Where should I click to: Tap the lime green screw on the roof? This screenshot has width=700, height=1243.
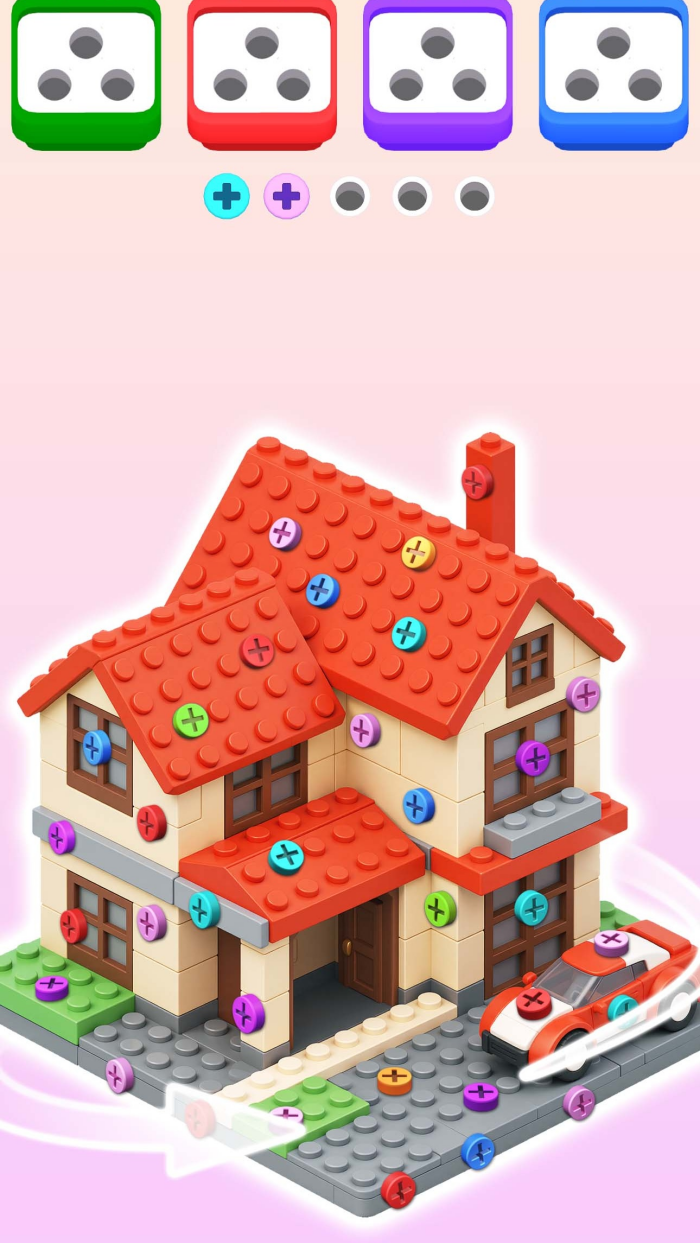[x=191, y=719]
